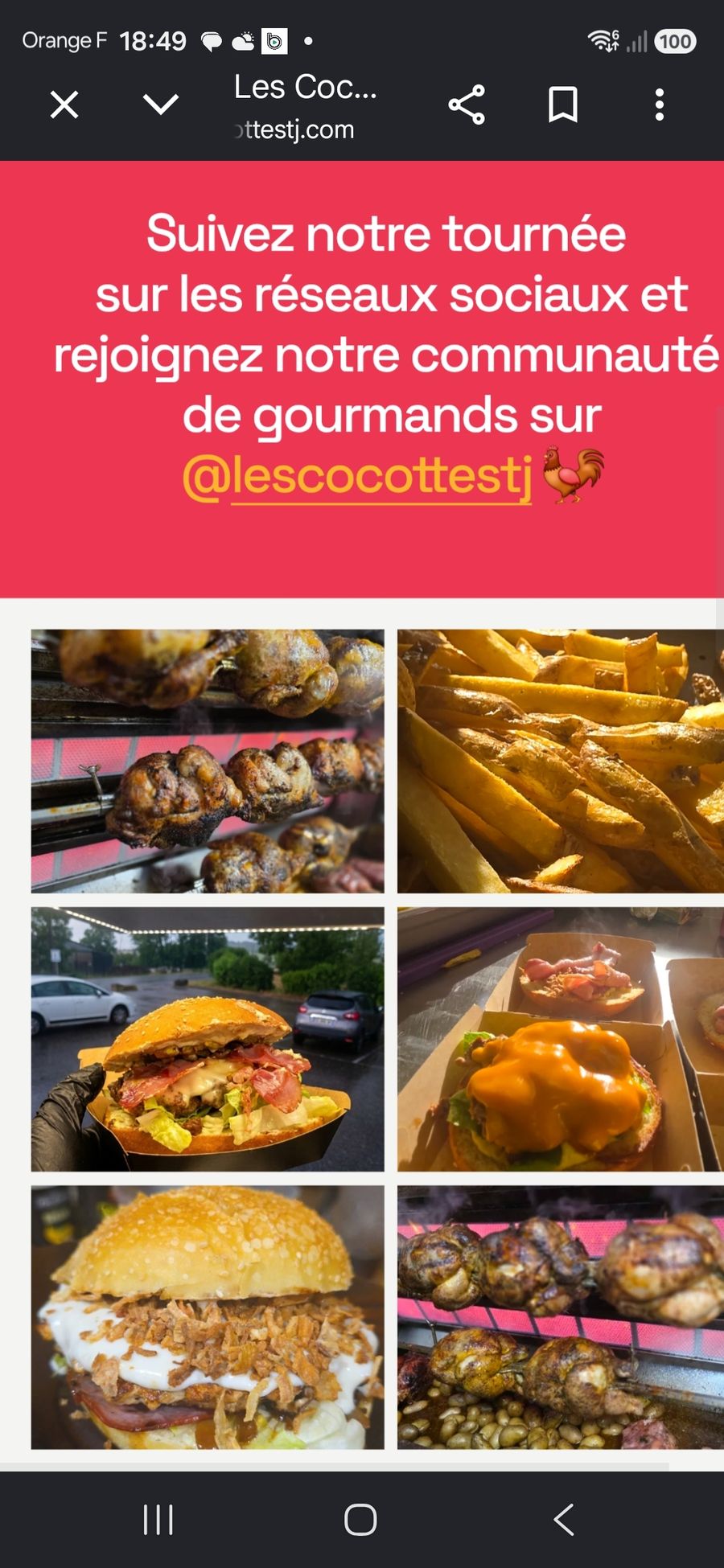Bookmark this page
Viewport: 724px width, 1568px height.
coord(563,105)
